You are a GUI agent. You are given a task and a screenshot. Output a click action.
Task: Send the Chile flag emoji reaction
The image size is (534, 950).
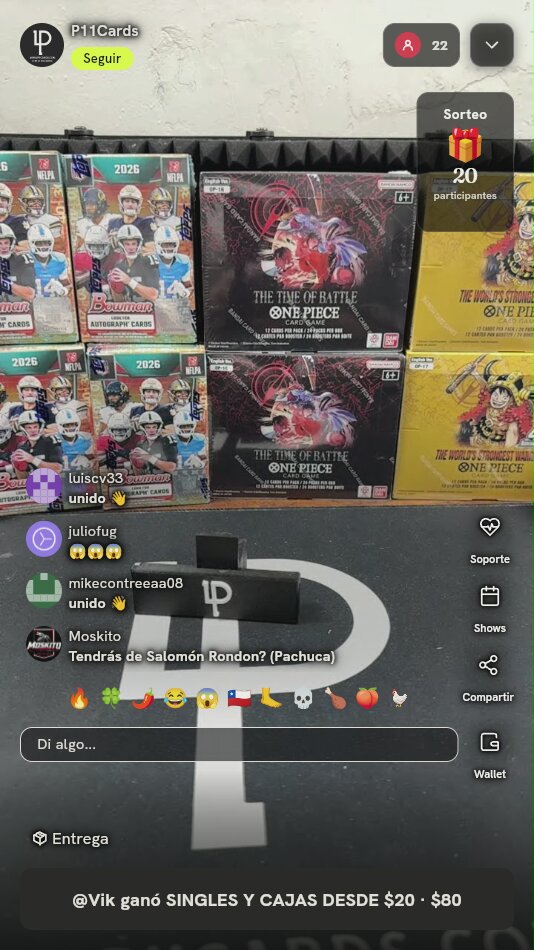point(239,699)
